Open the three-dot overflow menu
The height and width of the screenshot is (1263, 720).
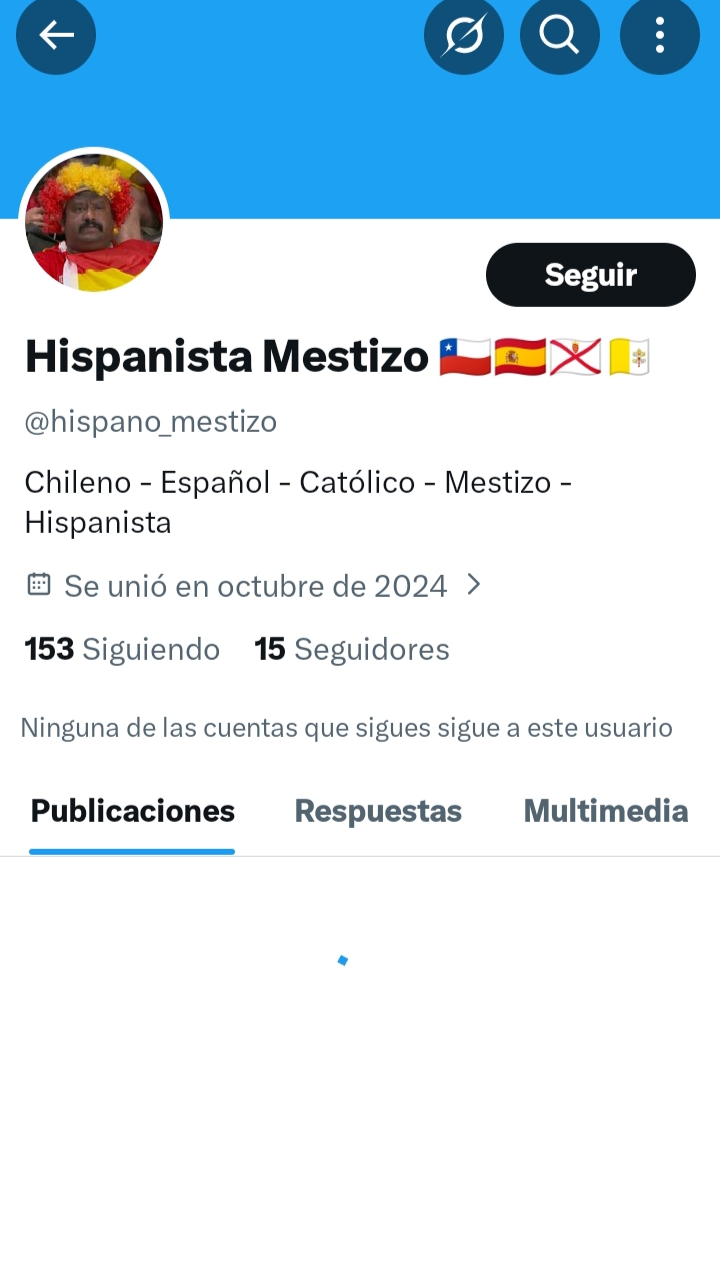point(659,36)
